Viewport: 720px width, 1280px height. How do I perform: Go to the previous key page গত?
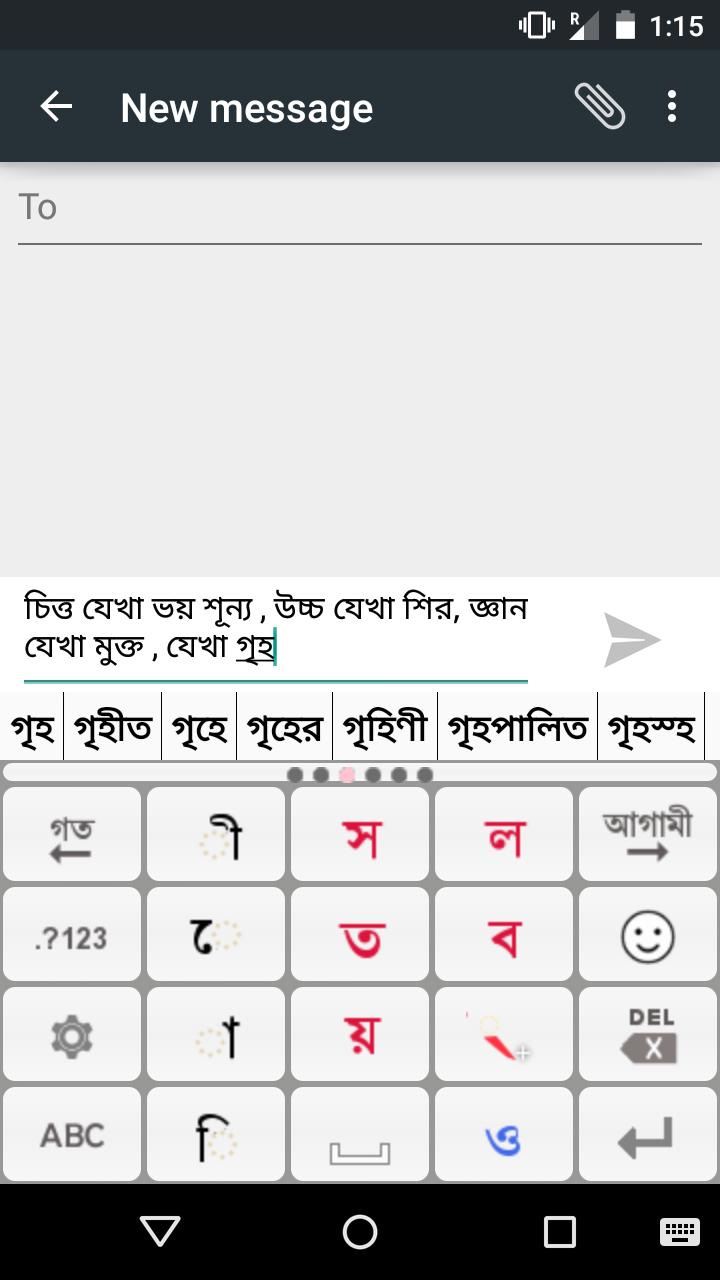point(72,834)
